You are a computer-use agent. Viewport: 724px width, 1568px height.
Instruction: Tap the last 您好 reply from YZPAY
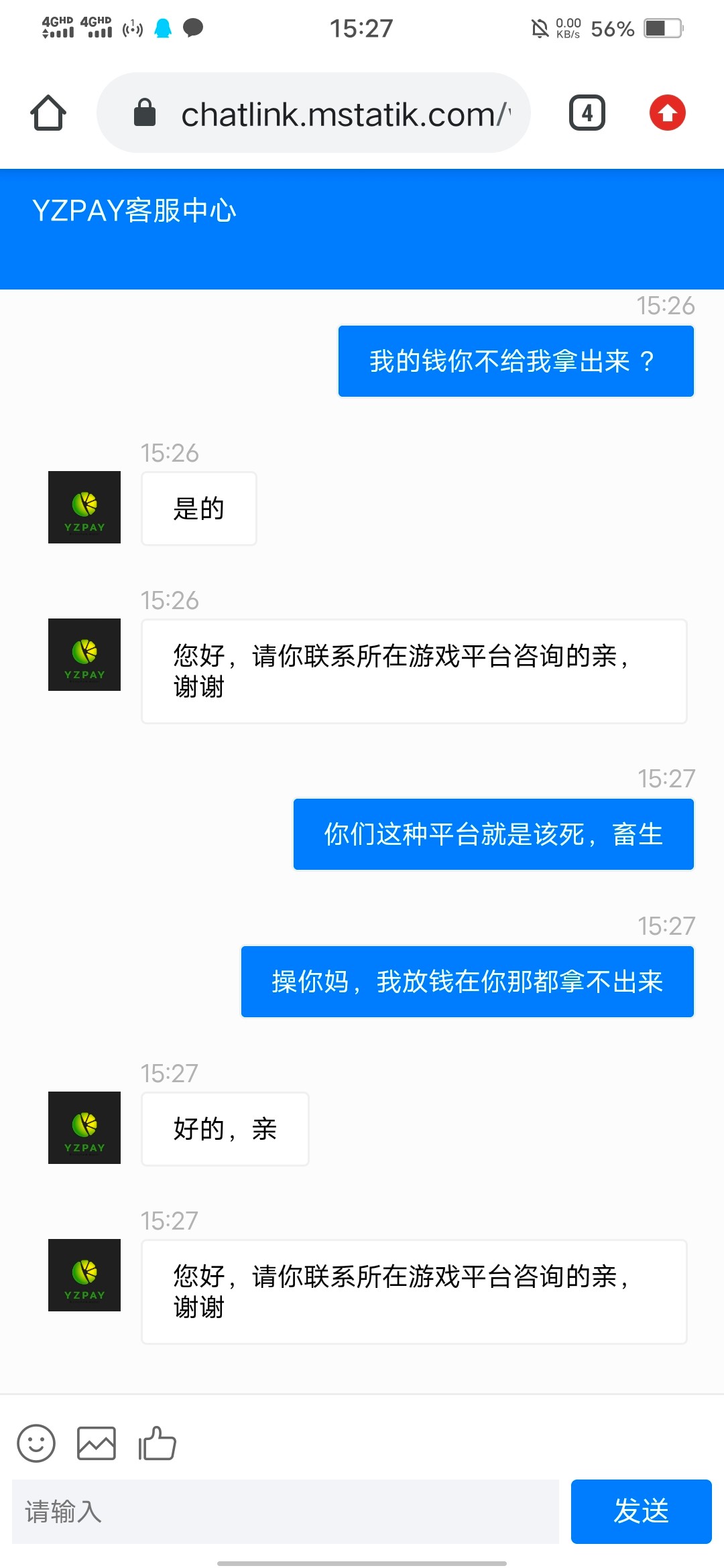(412, 1291)
